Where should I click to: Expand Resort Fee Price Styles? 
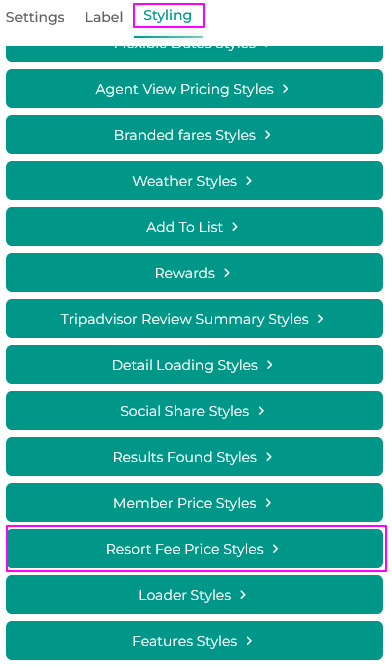coord(196,549)
